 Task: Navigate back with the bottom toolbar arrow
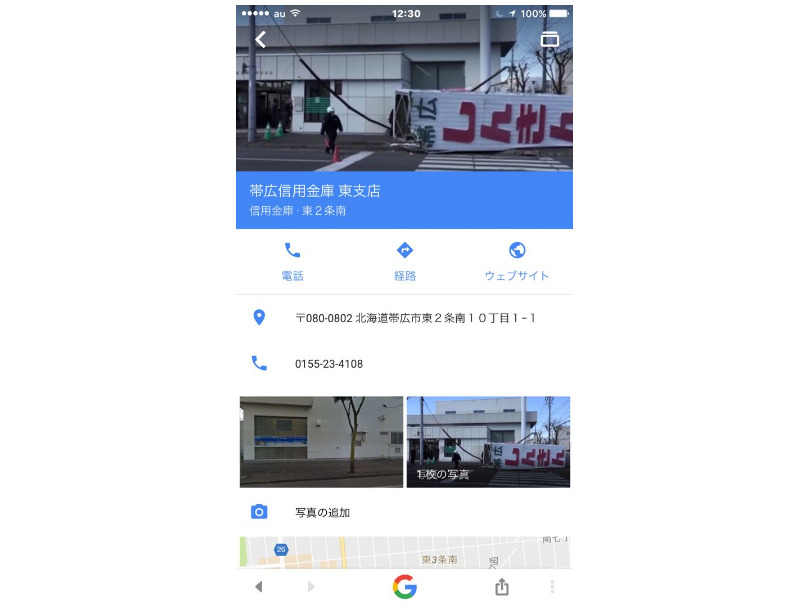click(259, 587)
